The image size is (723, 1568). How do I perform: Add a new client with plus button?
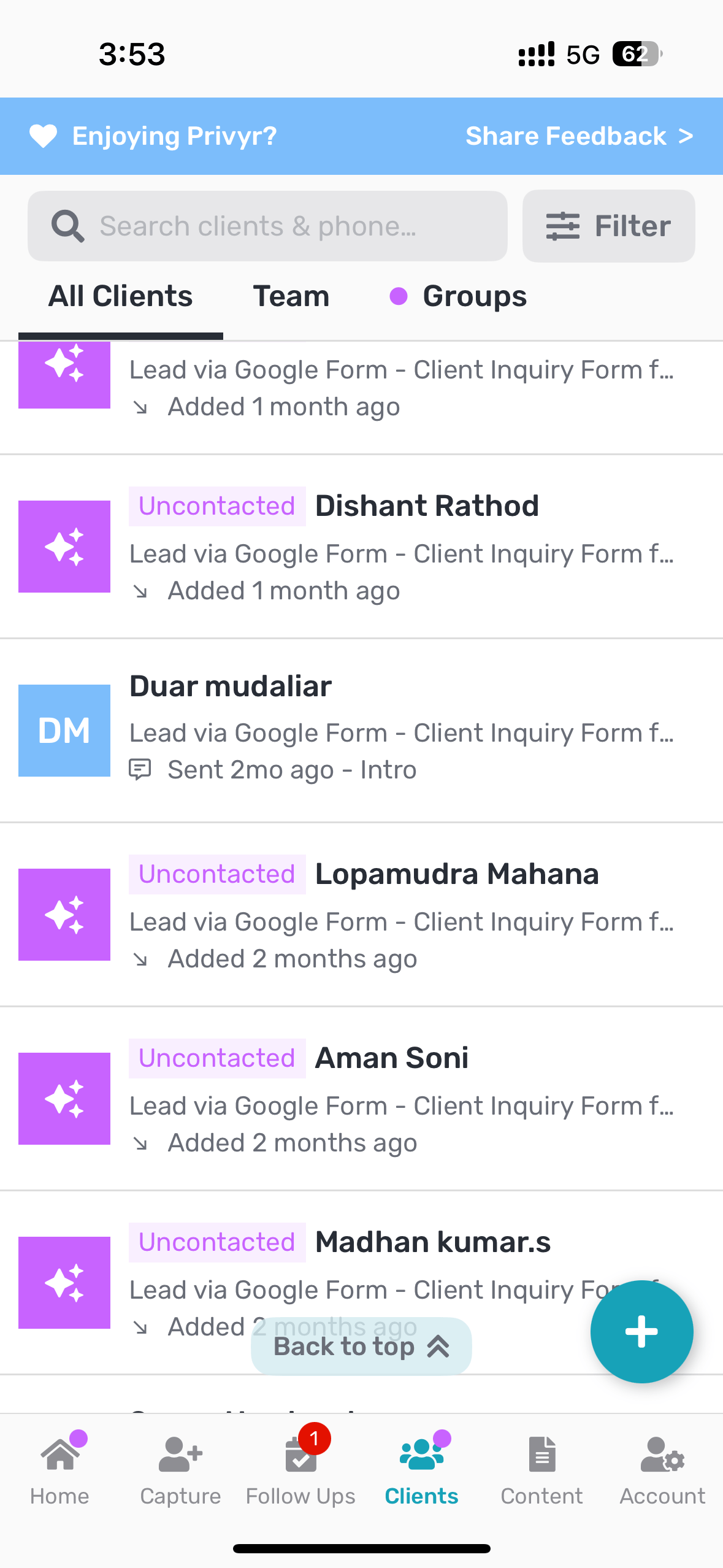tap(641, 1332)
